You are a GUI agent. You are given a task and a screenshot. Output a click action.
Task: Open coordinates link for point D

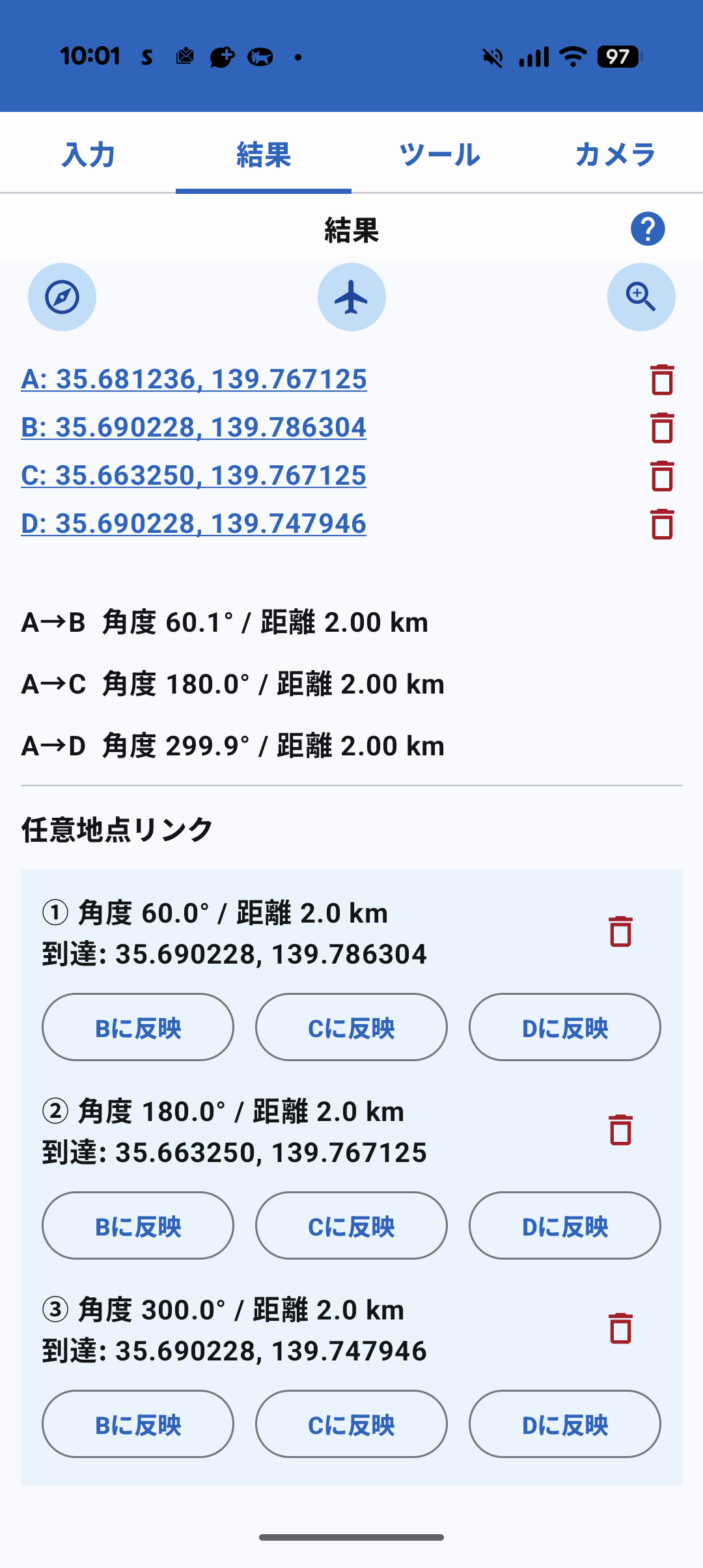point(193,523)
